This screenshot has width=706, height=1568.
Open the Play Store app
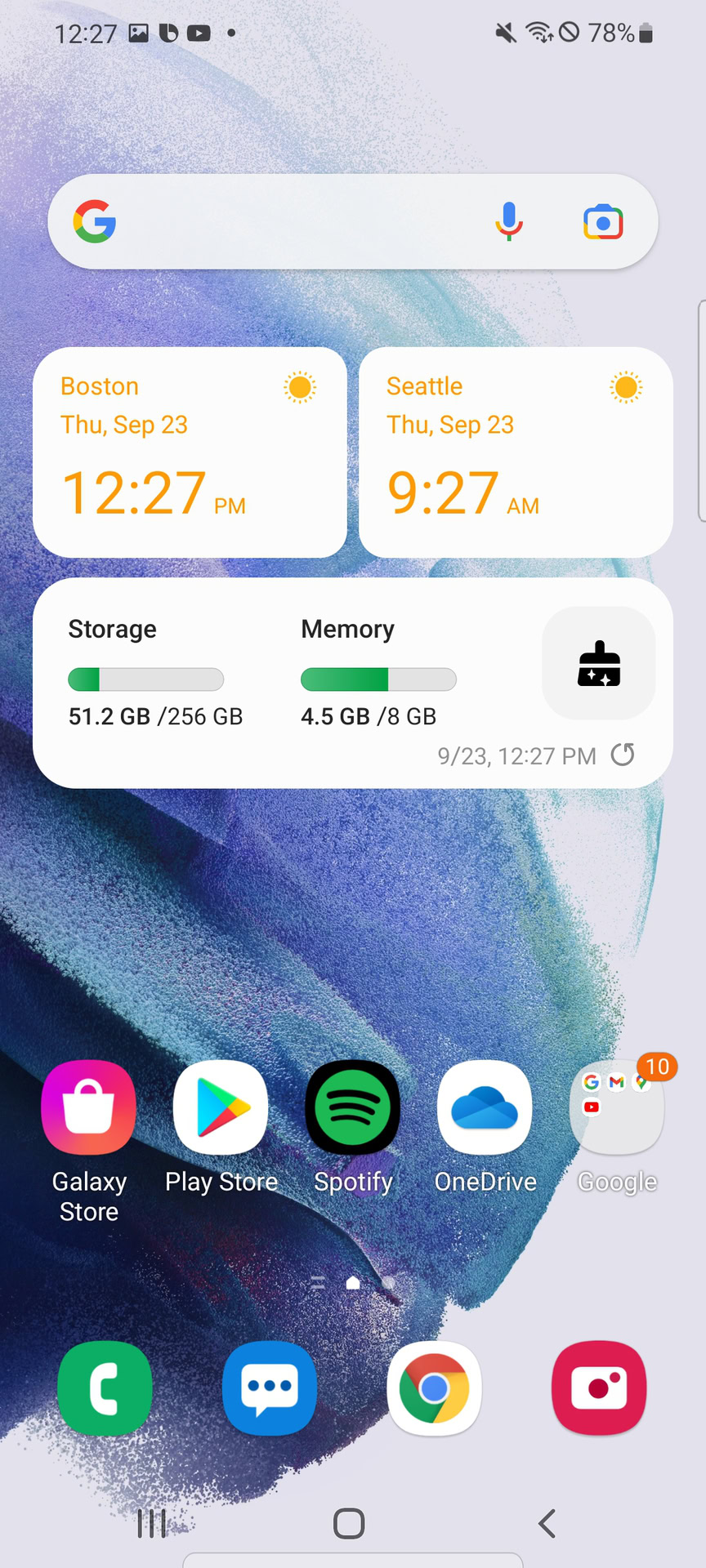tap(221, 1127)
